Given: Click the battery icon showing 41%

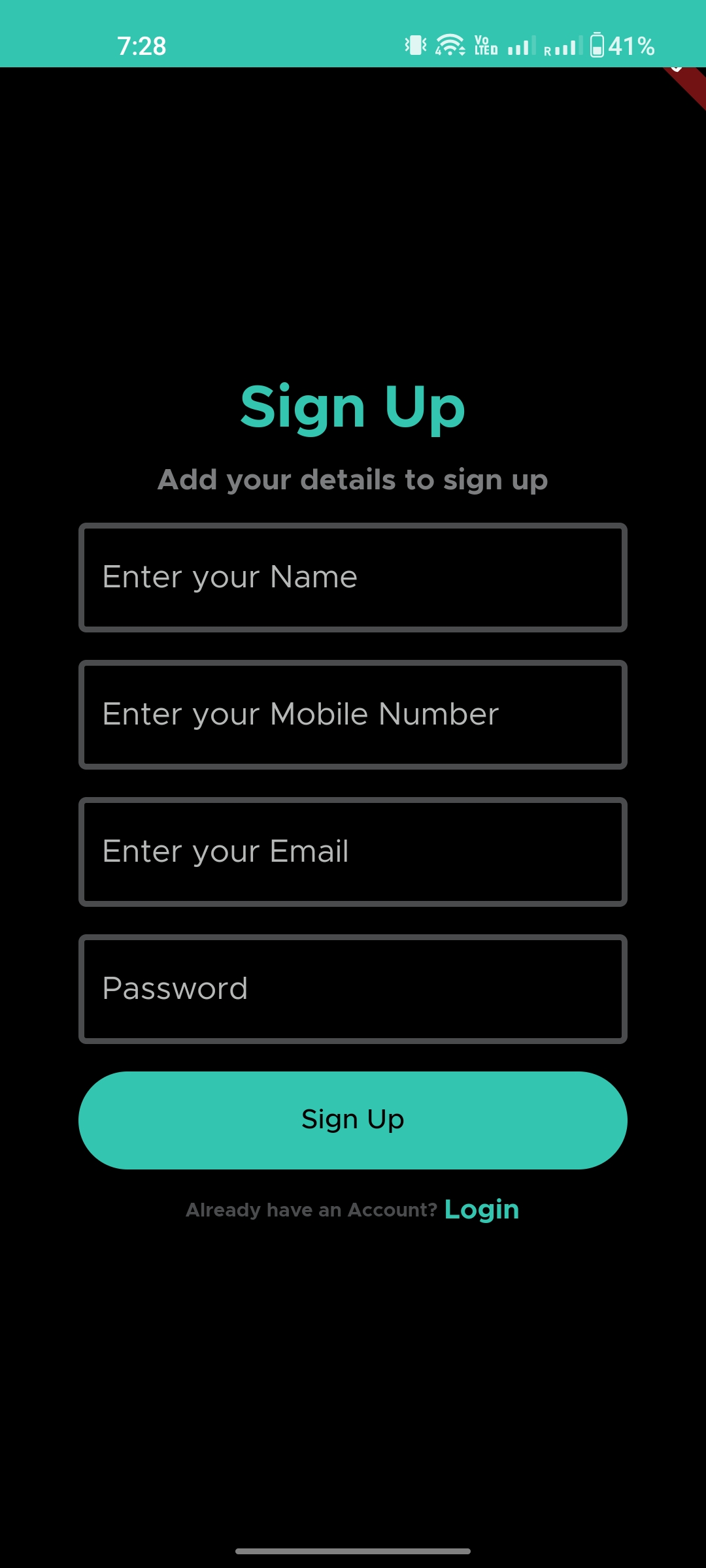Looking at the screenshot, I should point(597,46).
